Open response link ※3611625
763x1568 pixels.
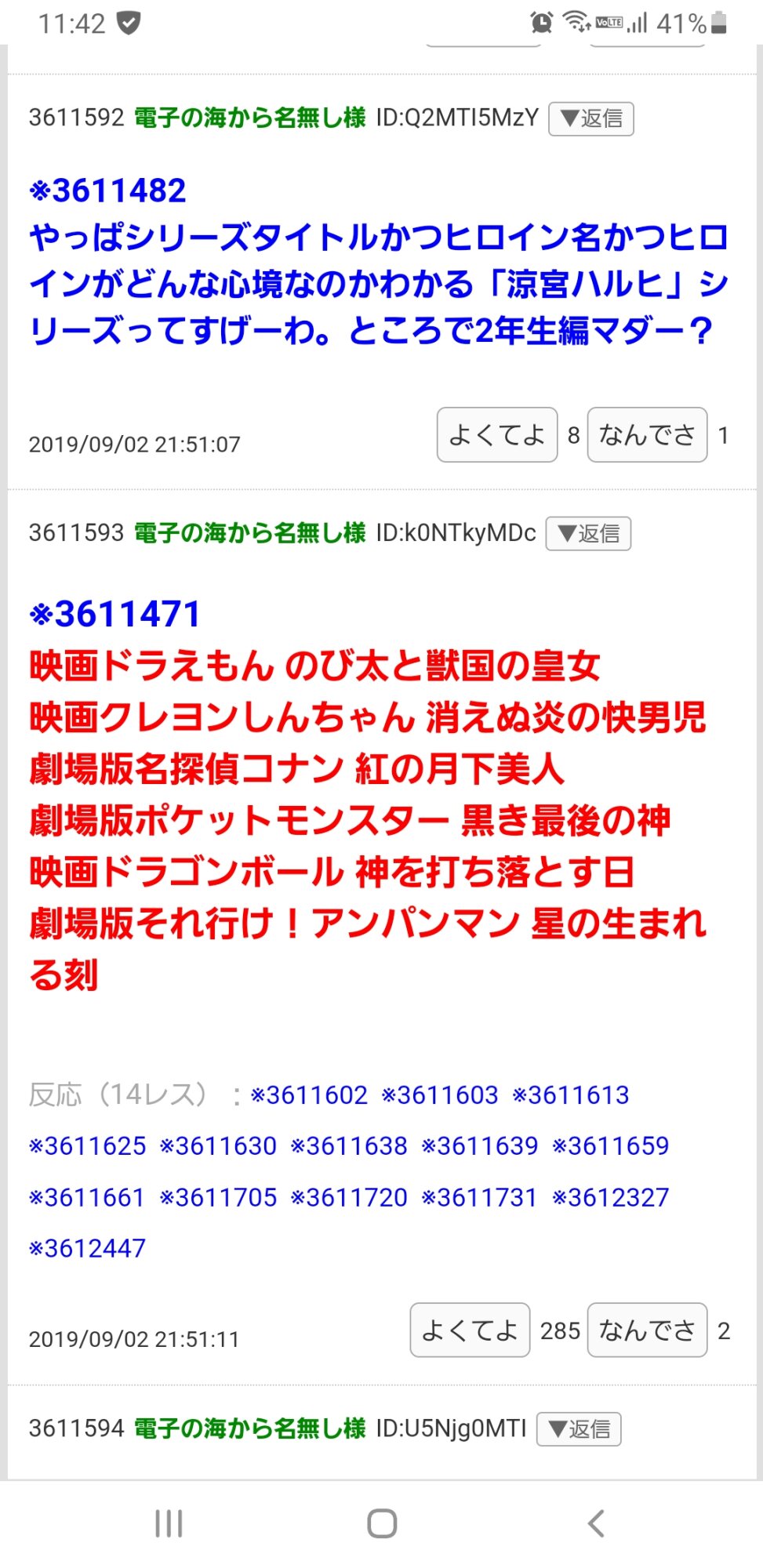coord(87,1146)
